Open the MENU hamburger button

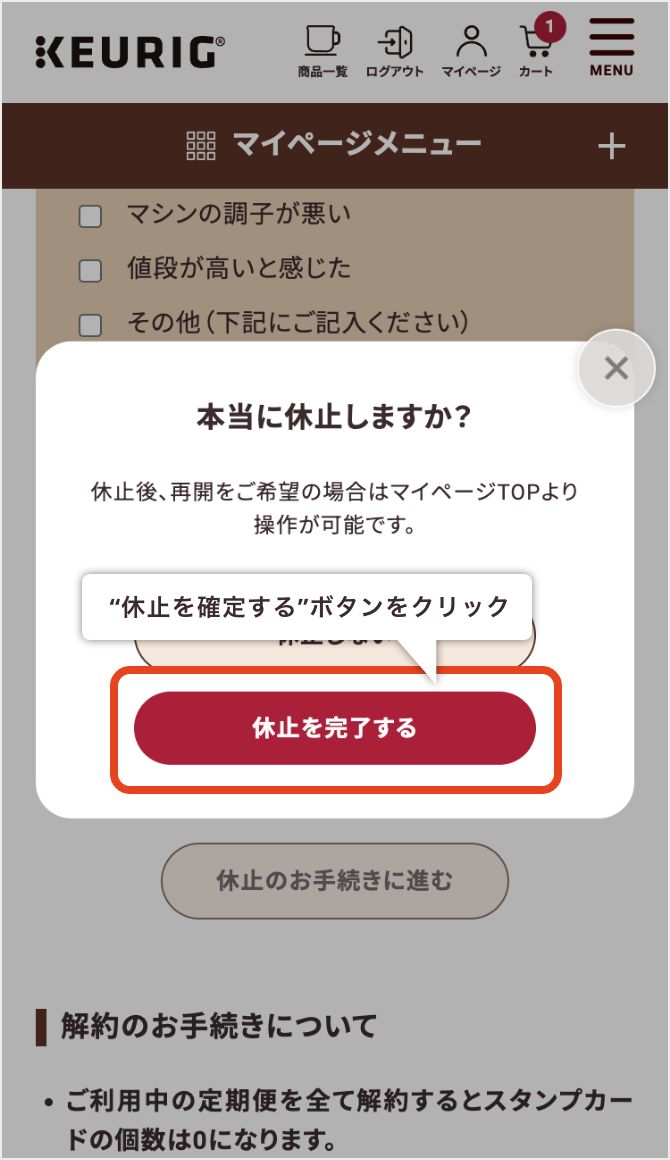612,48
